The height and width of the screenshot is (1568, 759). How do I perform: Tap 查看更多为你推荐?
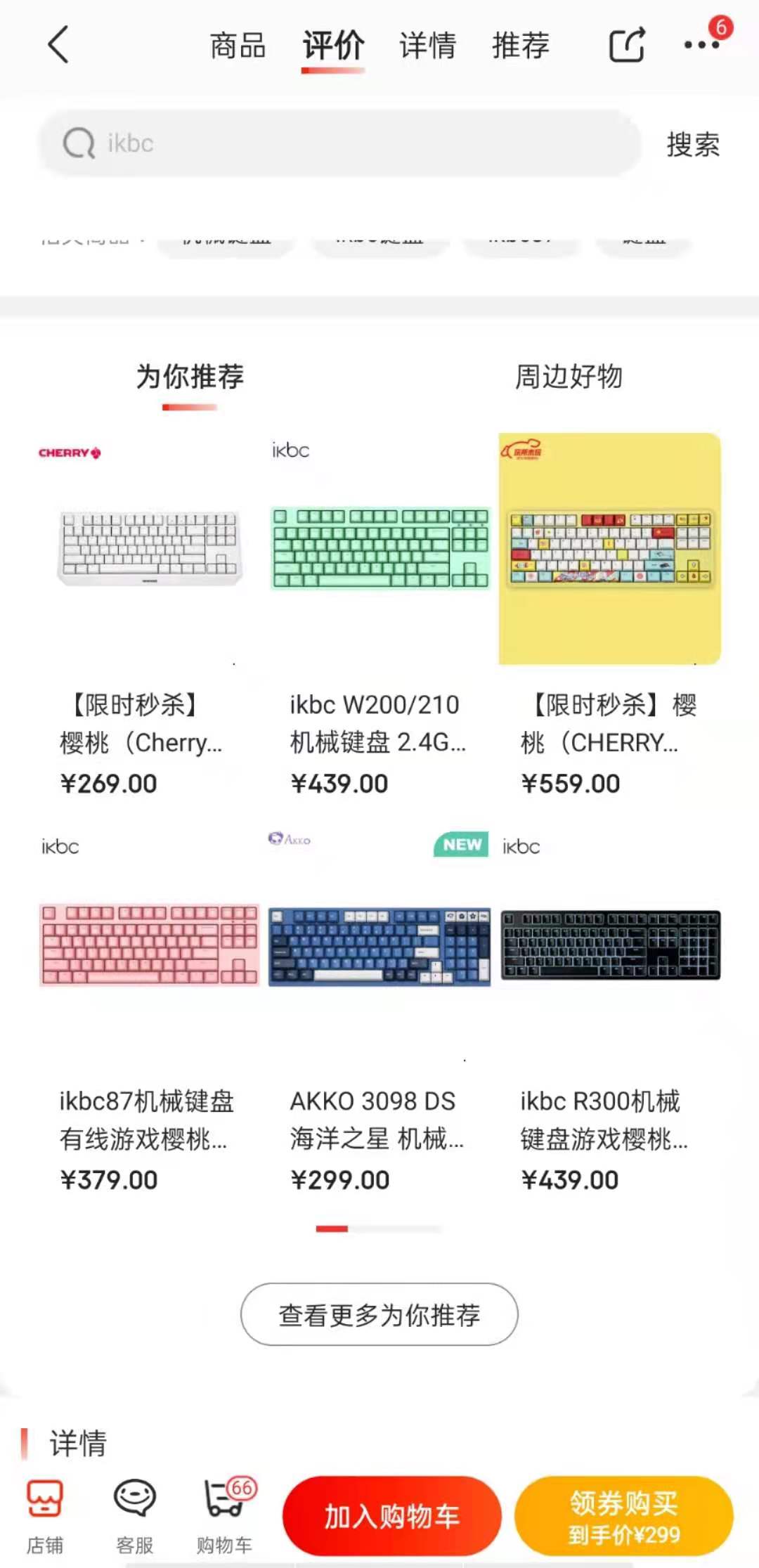[x=379, y=1314]
